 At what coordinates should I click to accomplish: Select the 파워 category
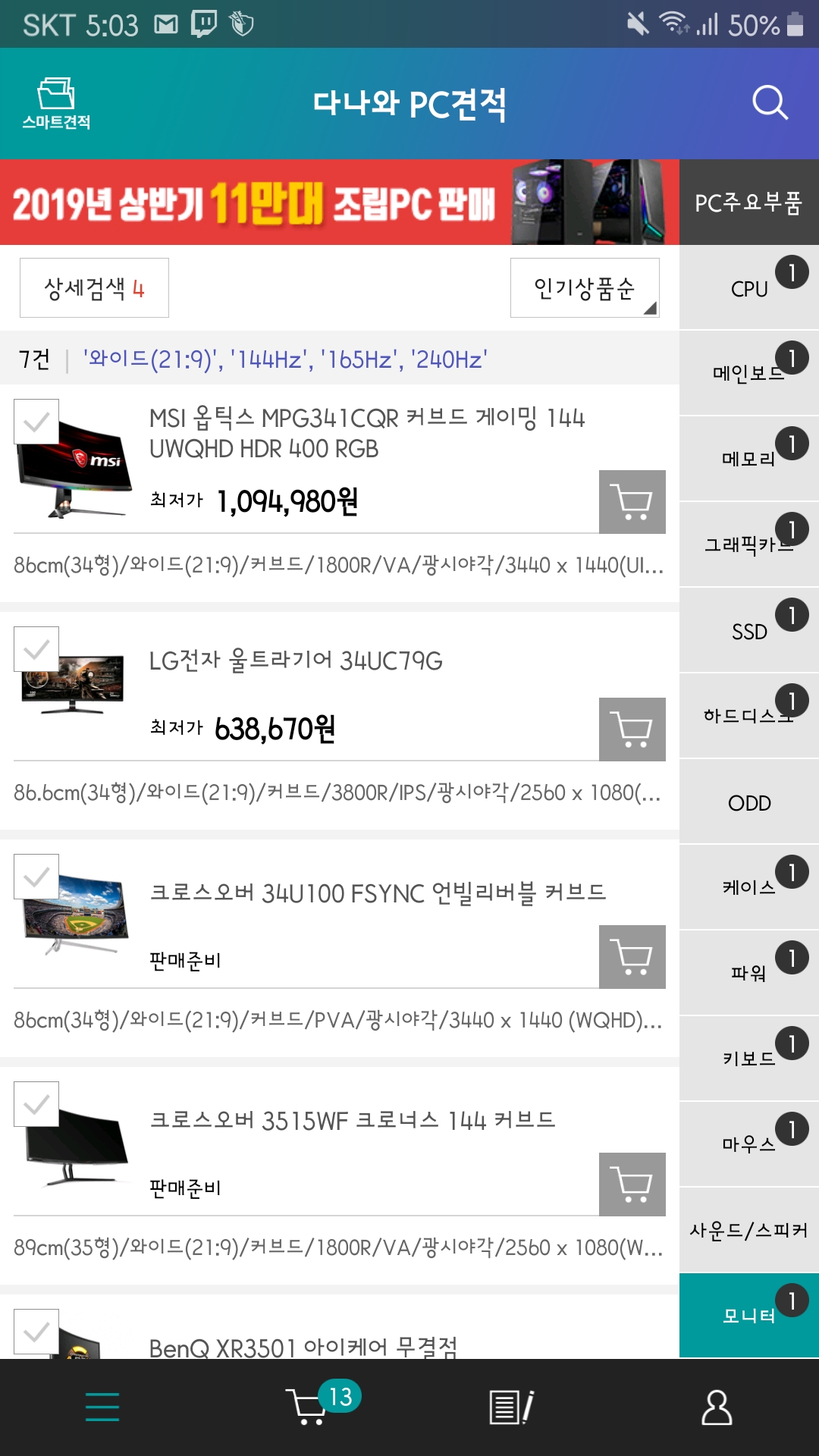coord(749,973)
